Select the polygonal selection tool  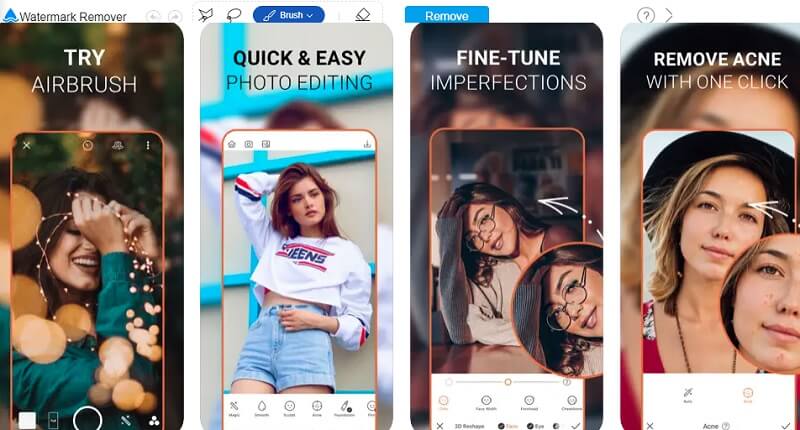[207, 15]
